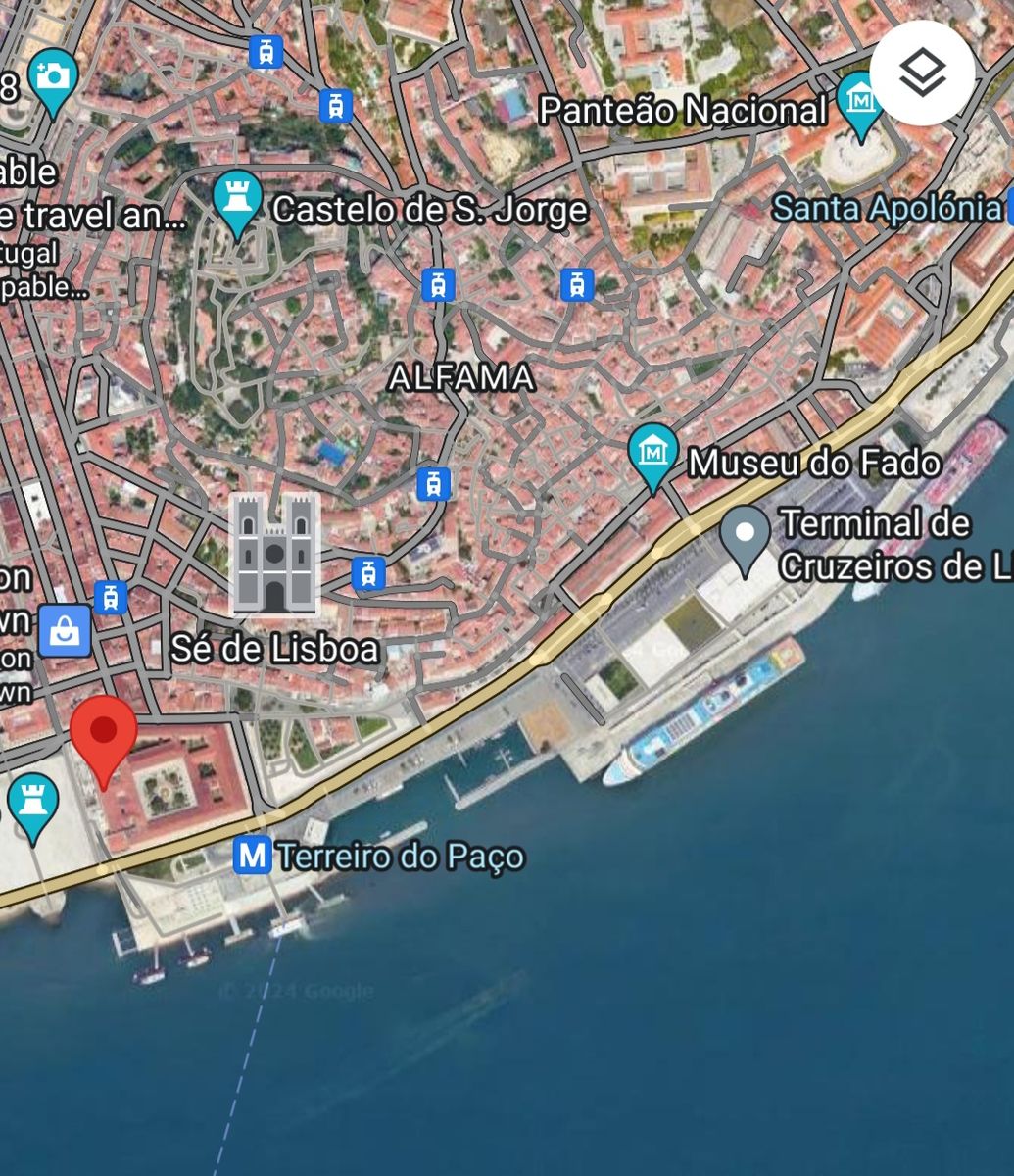Select the Castelo de S. Jorge marker
This screenshot has width=1014, height=1176.
[x=236, y=199]
